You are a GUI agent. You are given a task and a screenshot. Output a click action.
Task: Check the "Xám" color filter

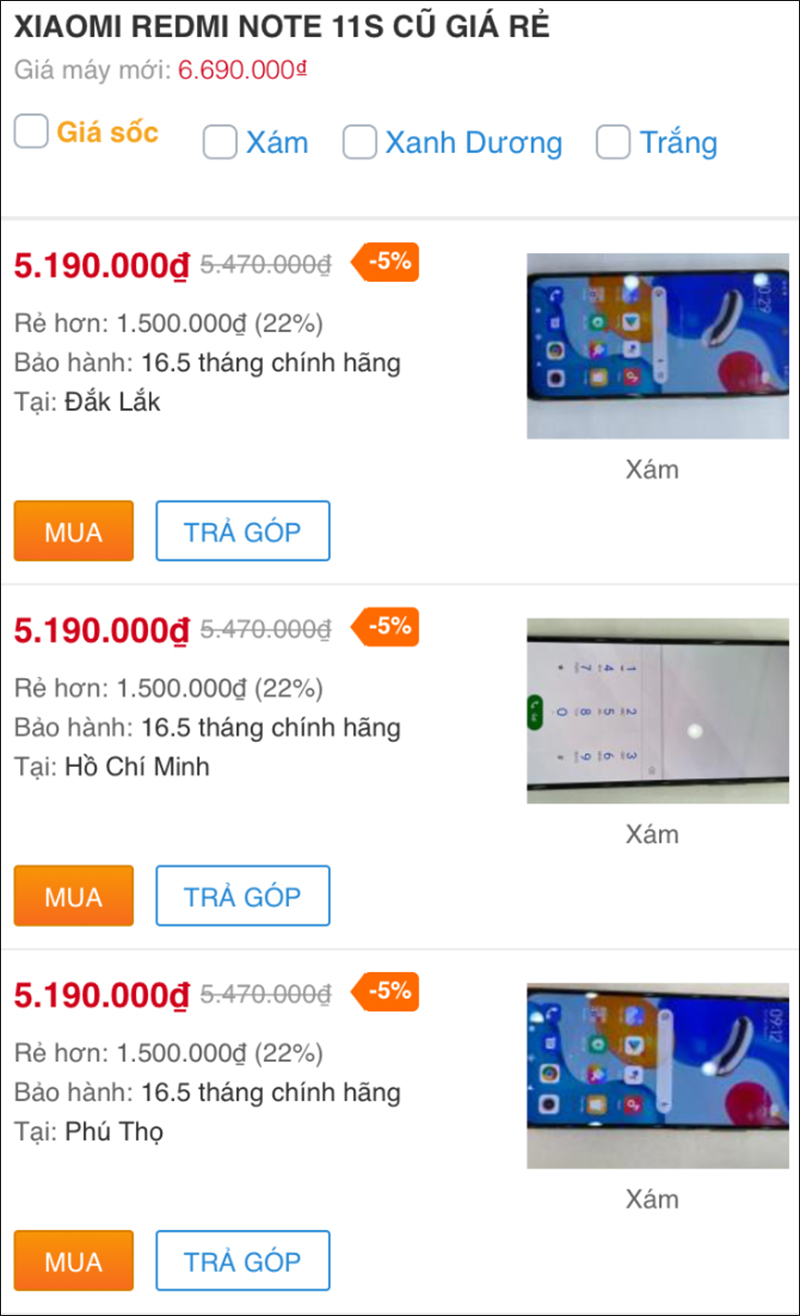pos(218,143)
